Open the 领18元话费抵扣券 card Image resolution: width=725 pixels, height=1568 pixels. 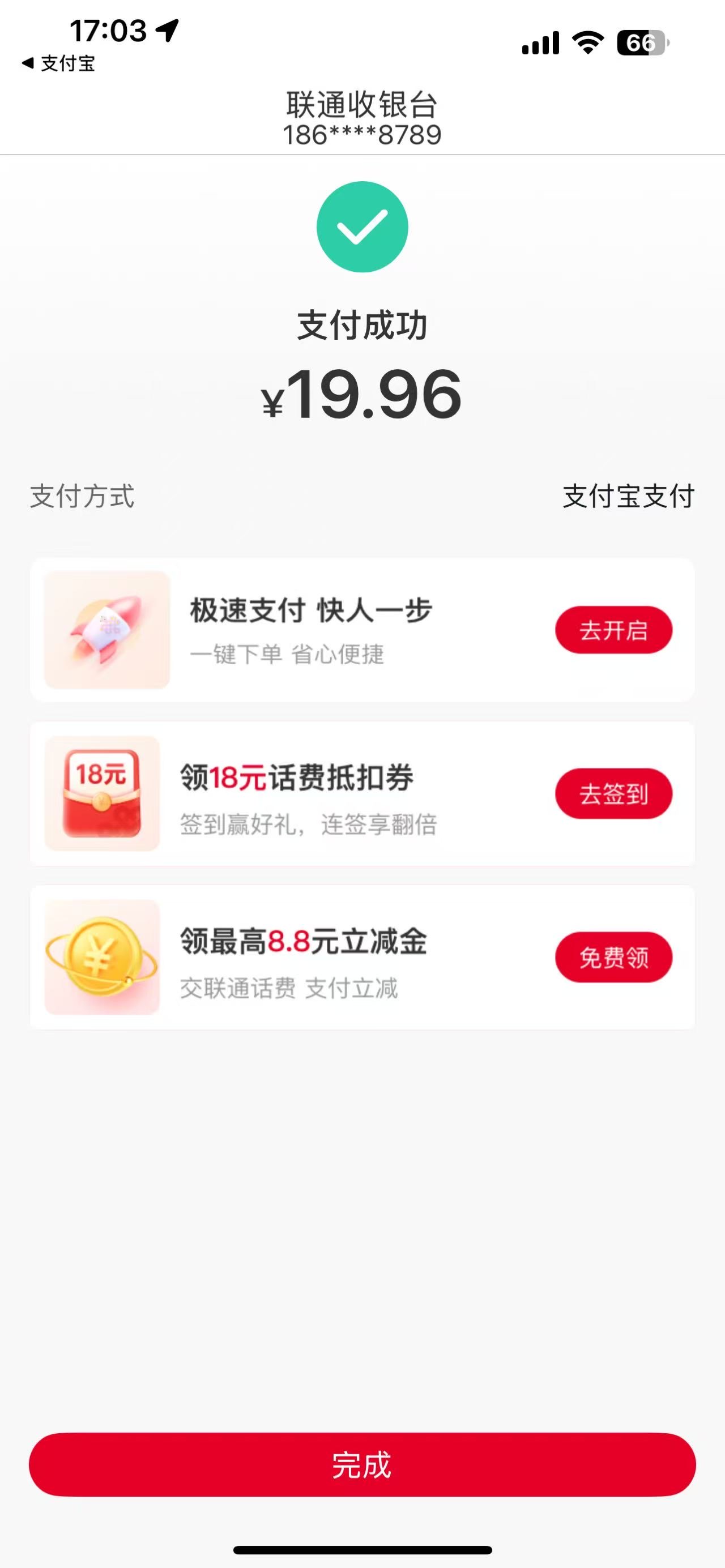304,794
